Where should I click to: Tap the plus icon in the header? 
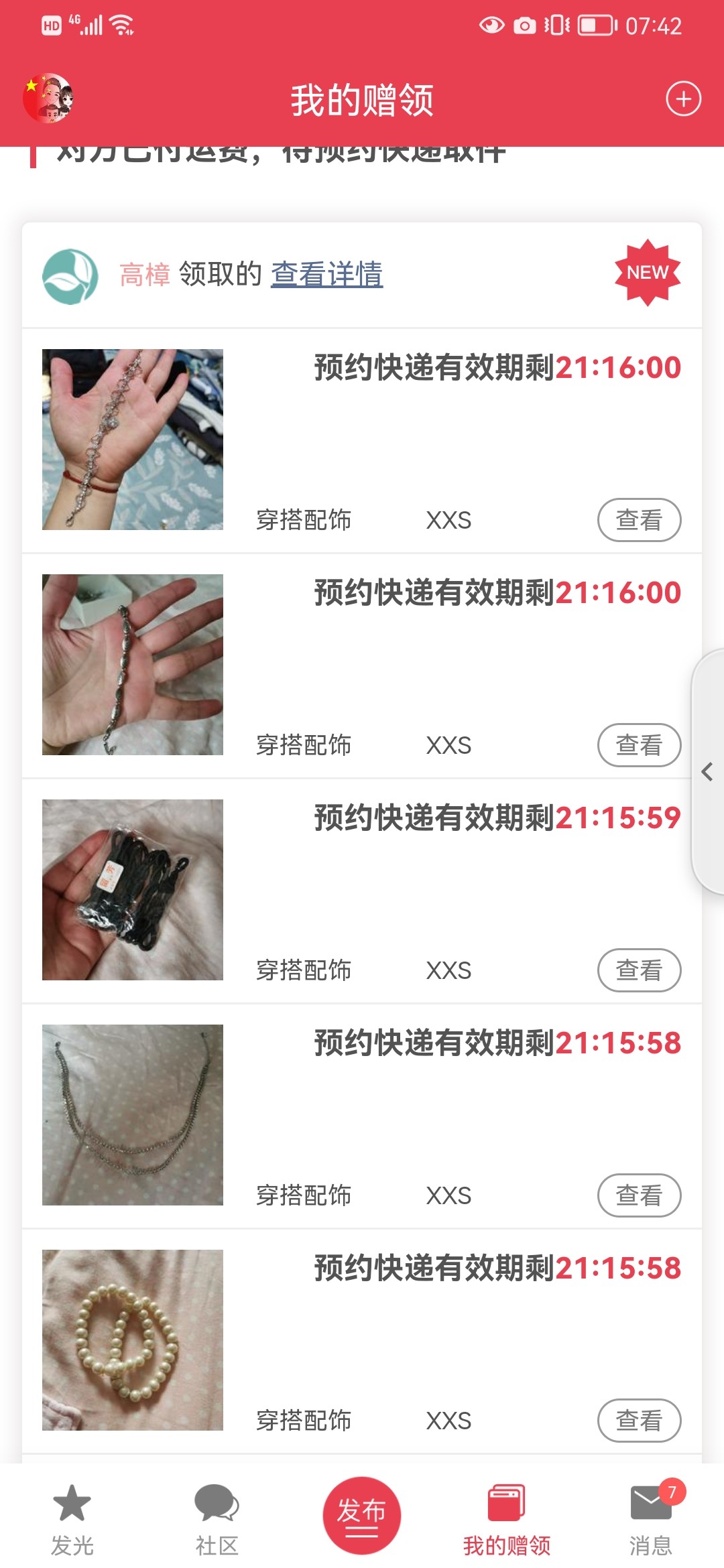click(683, 99)
